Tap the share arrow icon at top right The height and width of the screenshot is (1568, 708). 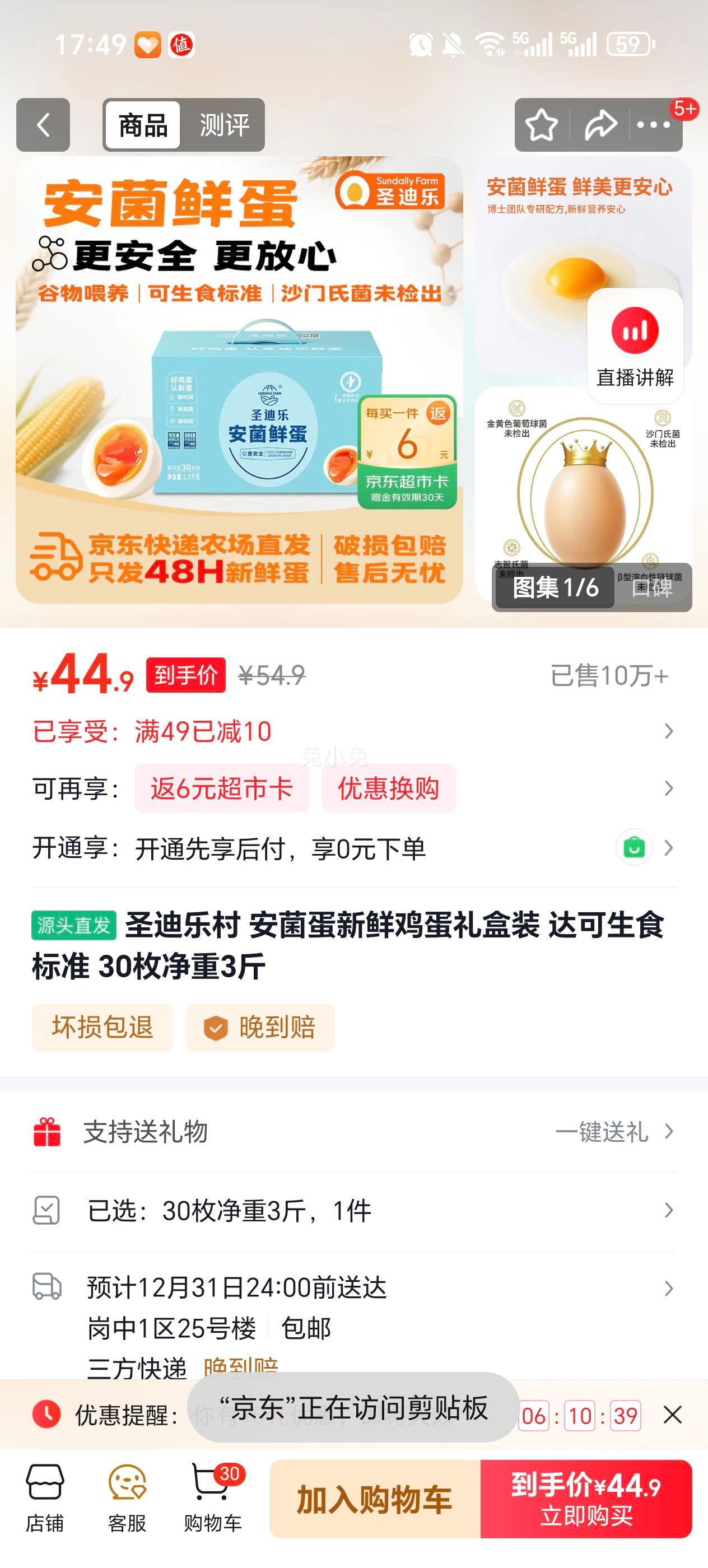[x=600, y=125]
